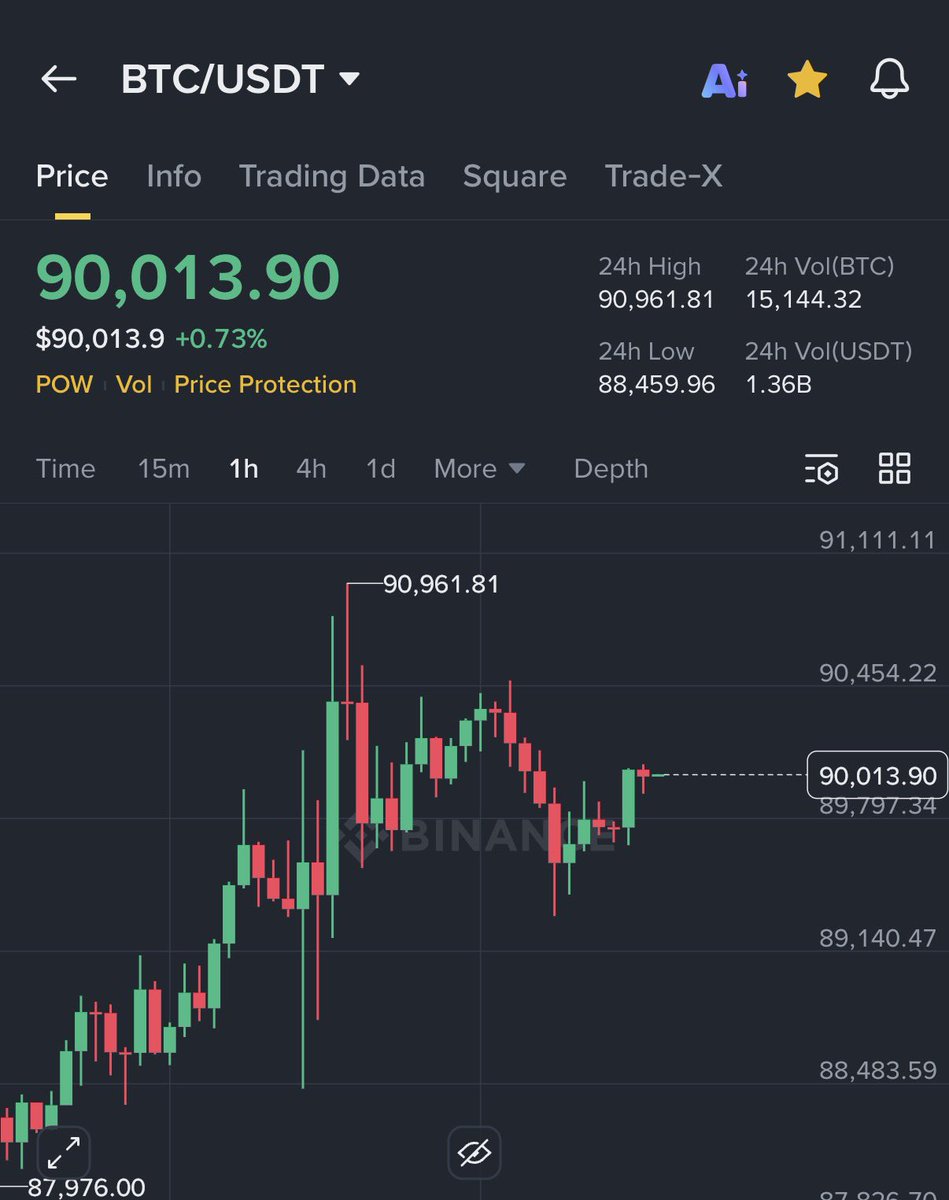Switch to the Depth chart
The width and height of the screenshot is (949, 1200).
pos(610,468)
